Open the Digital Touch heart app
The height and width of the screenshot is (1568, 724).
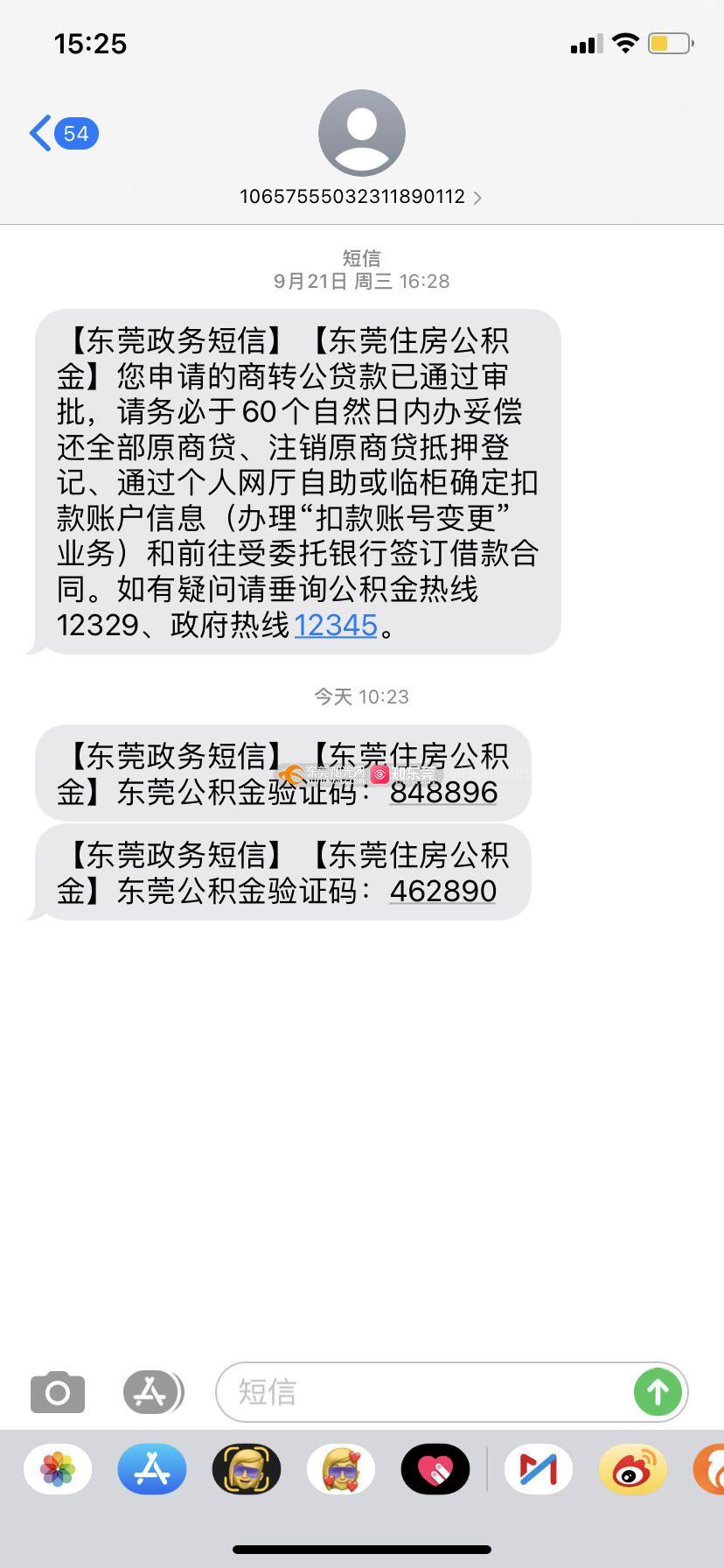click(x=435, y=1469)
